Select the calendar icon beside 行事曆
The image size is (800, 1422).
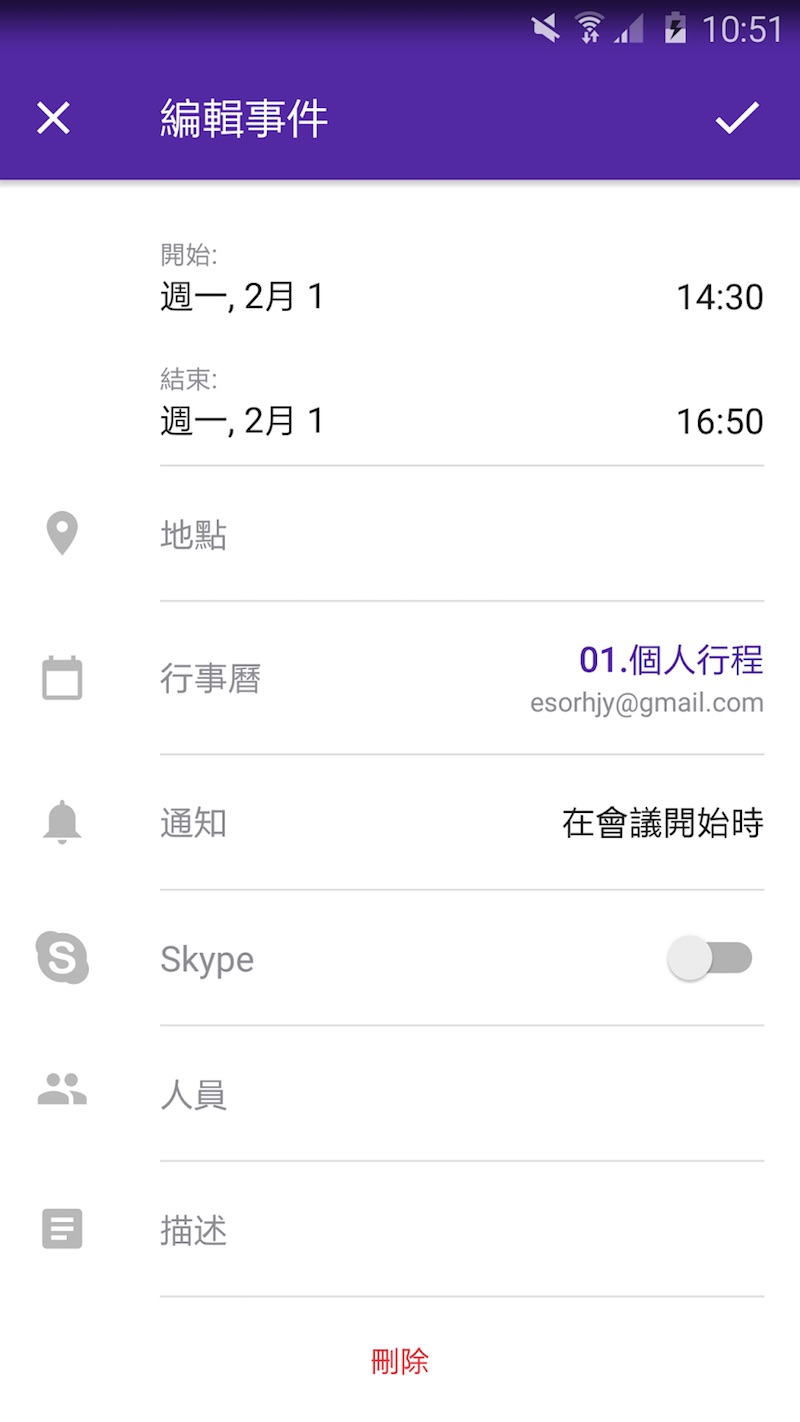61,677
